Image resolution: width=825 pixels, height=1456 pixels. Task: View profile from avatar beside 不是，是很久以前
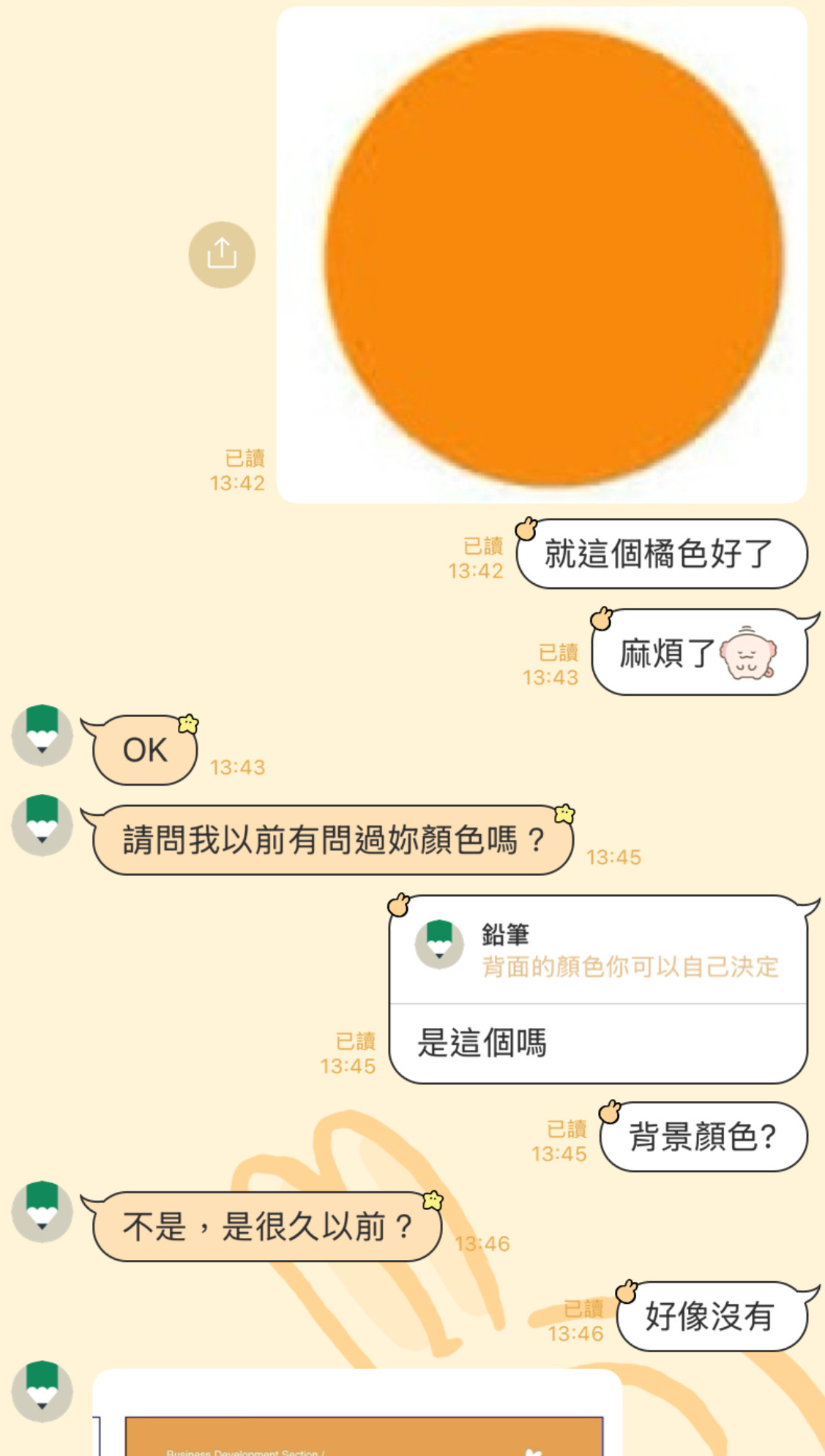(42, 1212)
